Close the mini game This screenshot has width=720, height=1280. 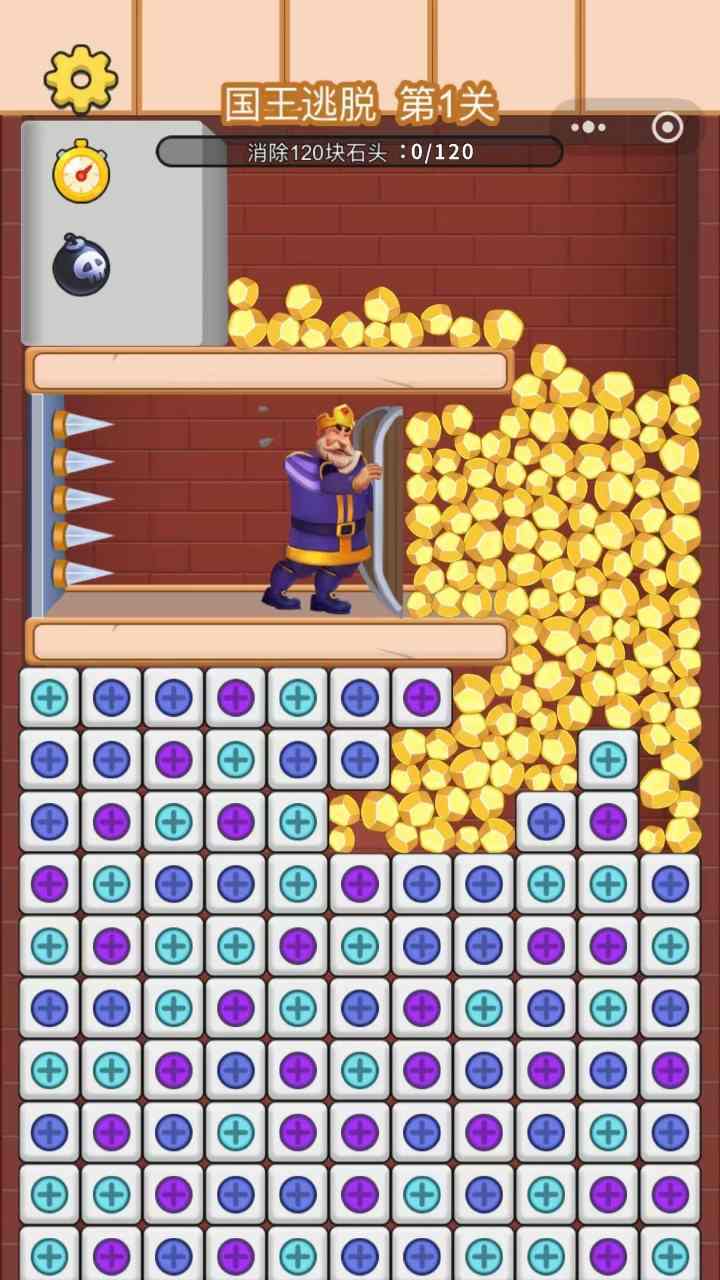pos(667,127)
